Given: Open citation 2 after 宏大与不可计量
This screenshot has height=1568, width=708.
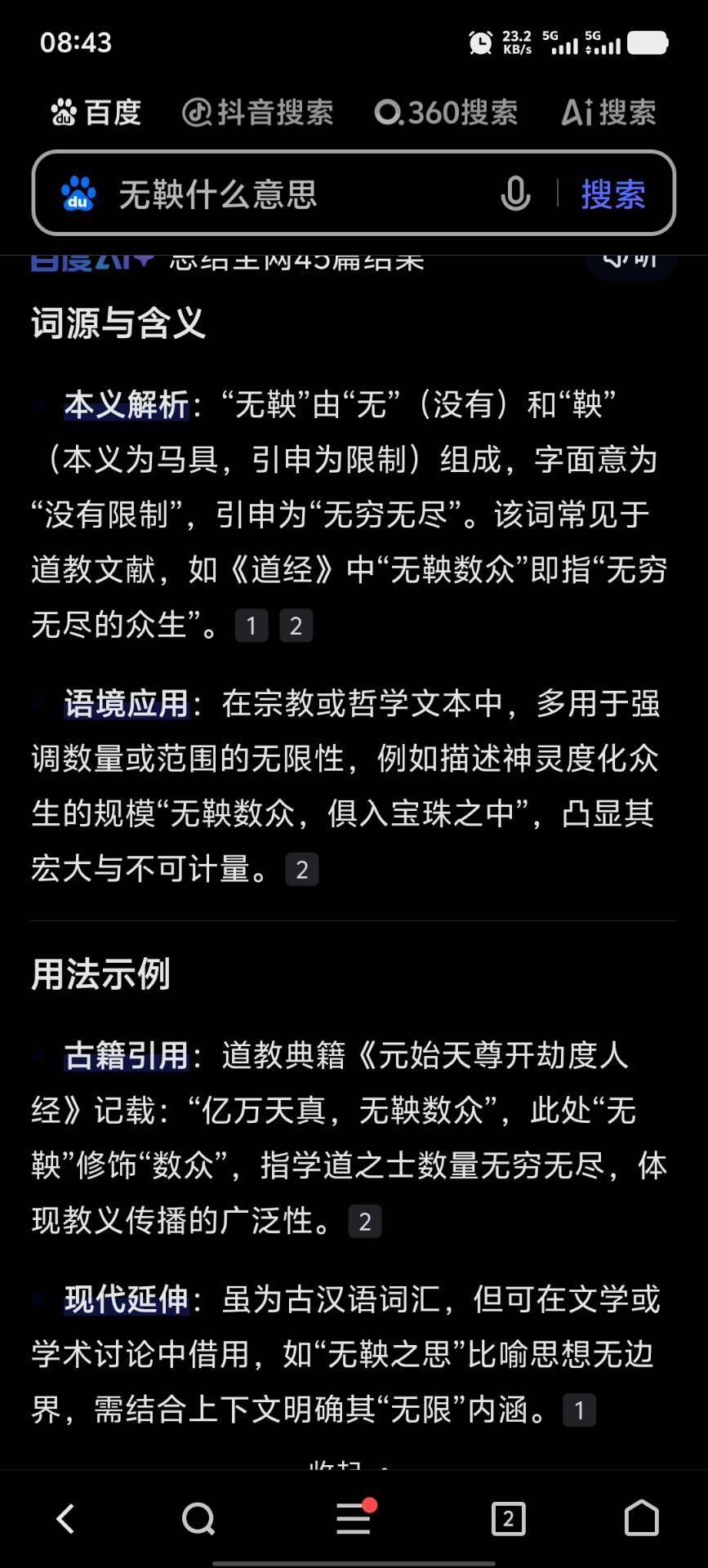Looking at the screenshot, I should (x=302, y=871).
